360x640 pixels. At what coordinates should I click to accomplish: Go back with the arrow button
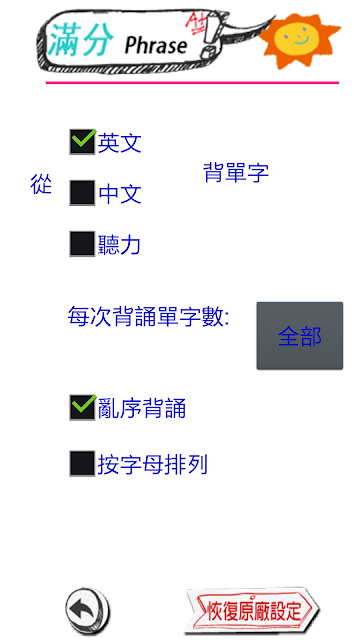click(x=87, y=611)
